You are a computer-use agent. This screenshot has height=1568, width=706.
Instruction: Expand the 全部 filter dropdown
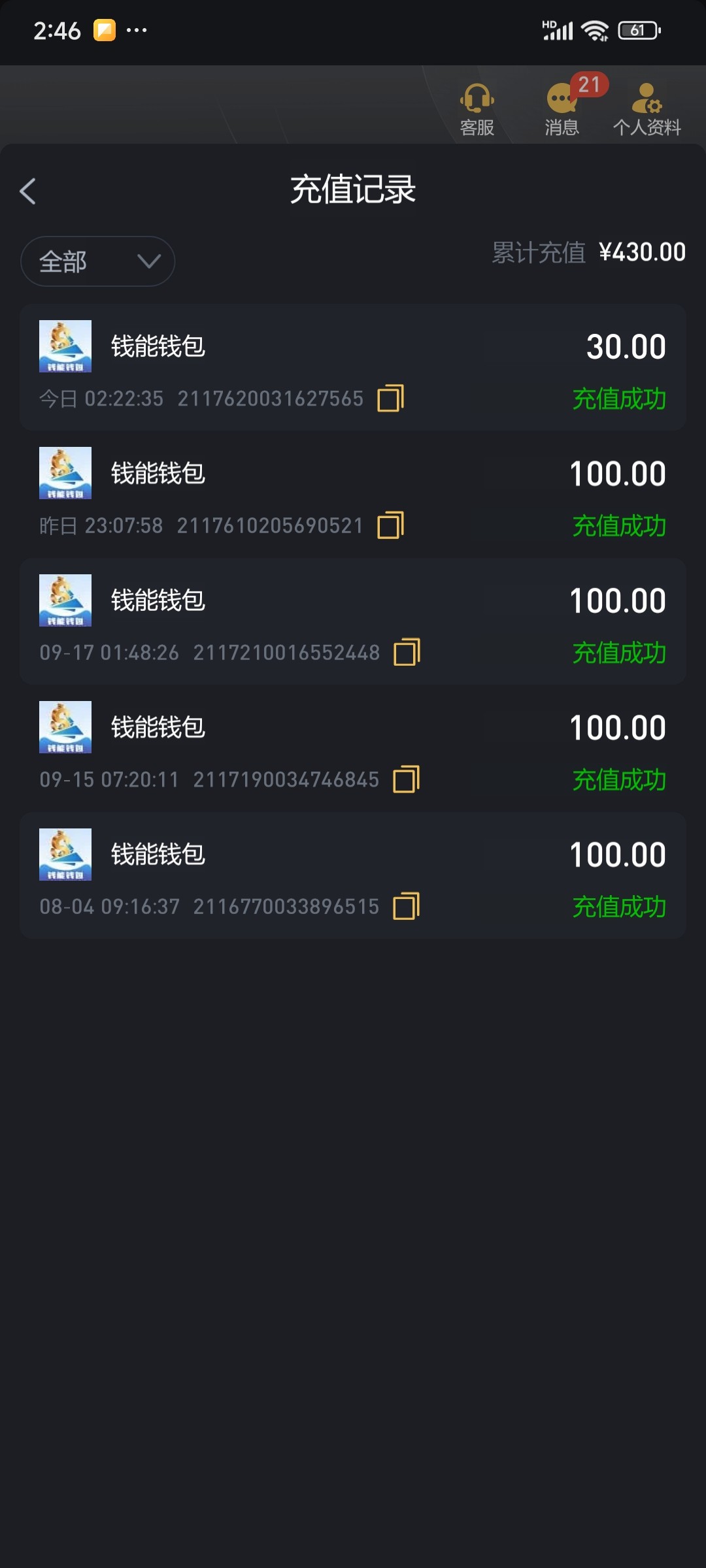tap(98, 261)
